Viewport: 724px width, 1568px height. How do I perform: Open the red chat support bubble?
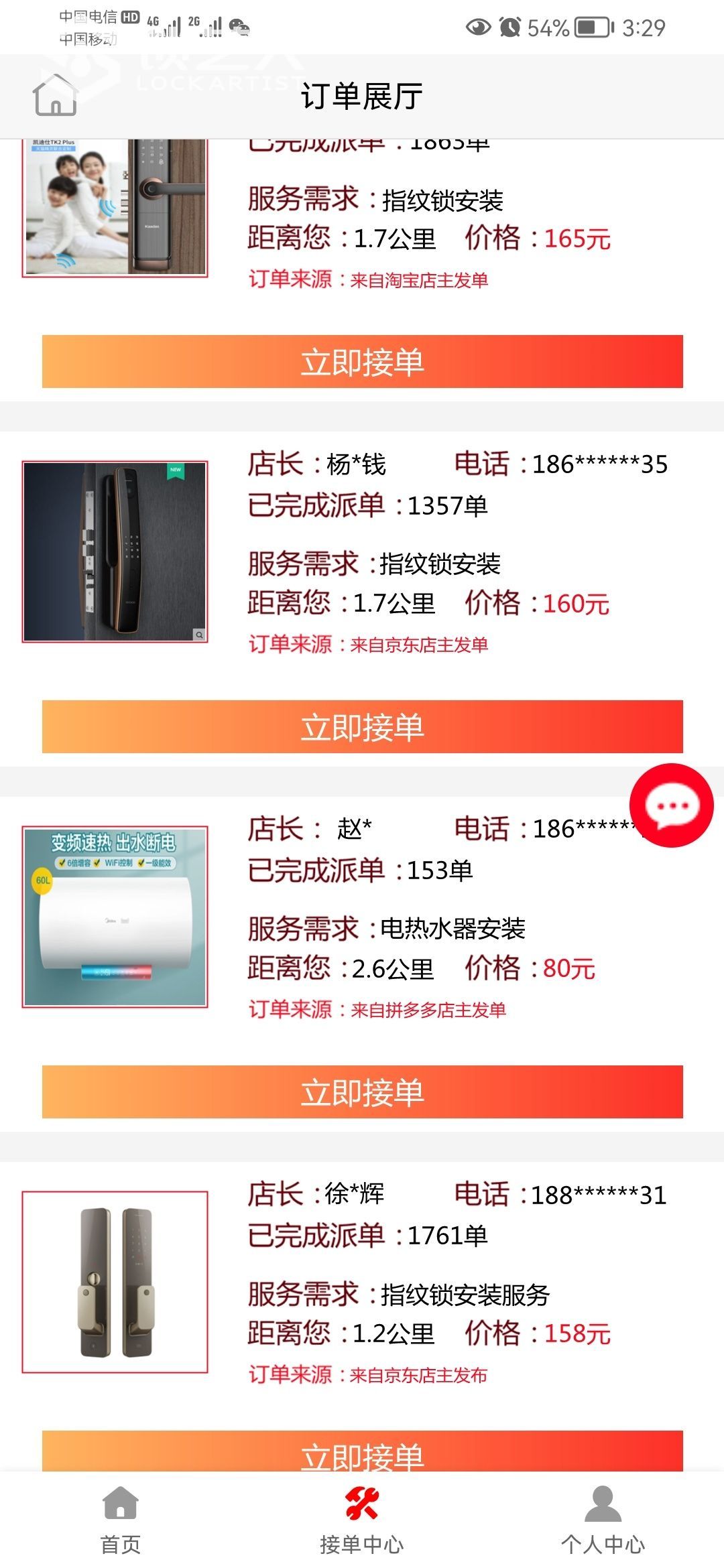coord(671,805)
